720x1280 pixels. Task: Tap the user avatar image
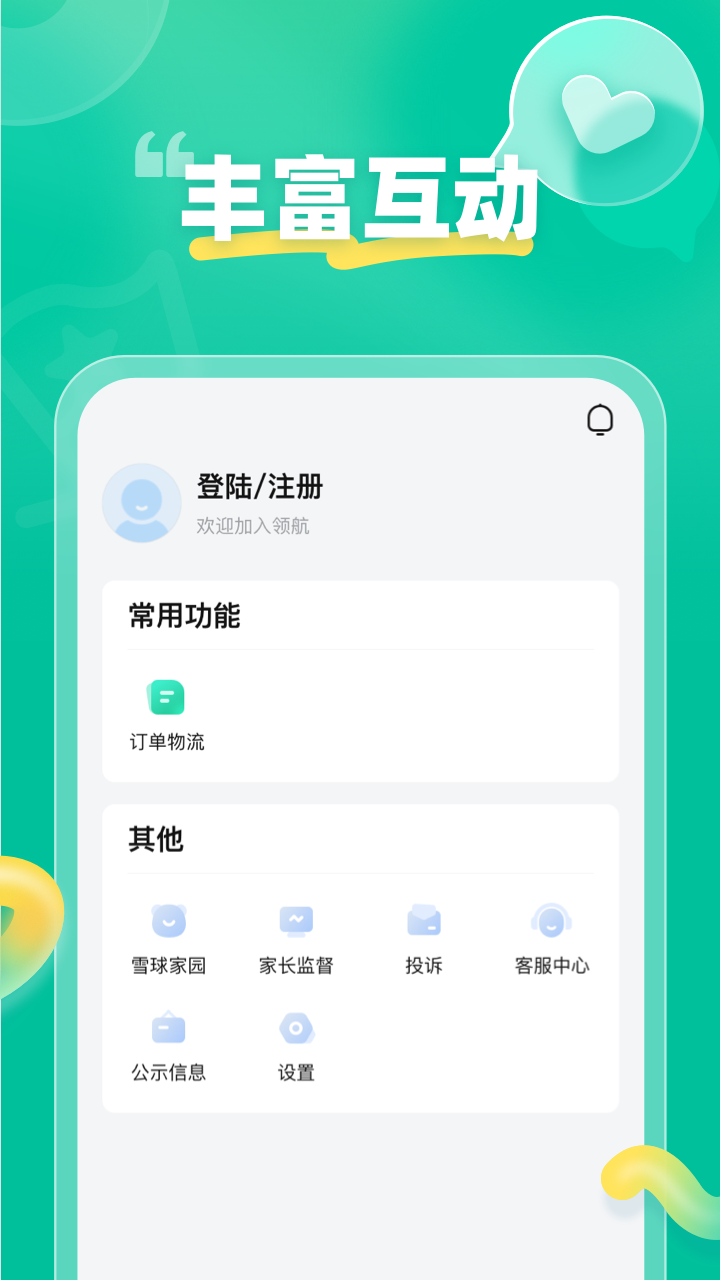142,503
